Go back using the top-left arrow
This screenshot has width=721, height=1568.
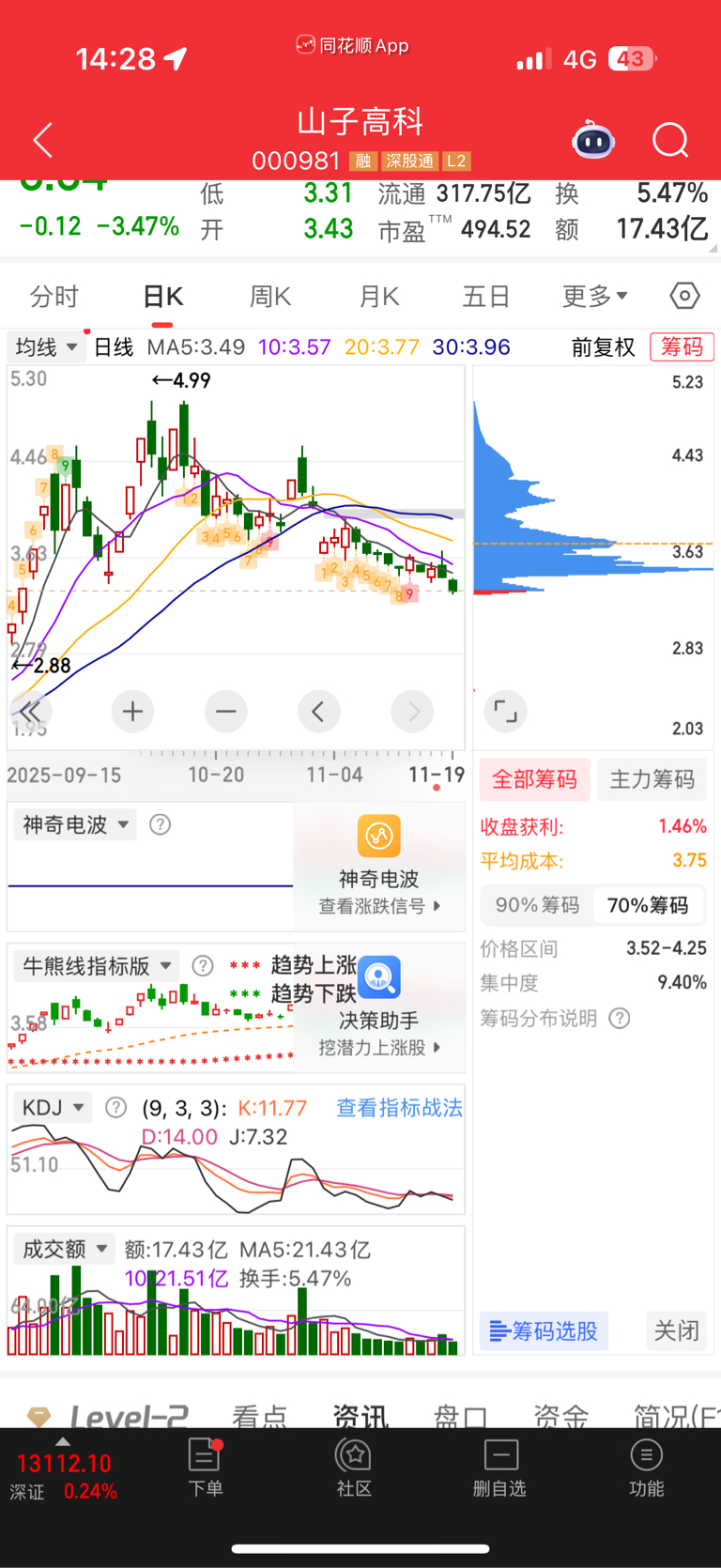[42, 141]
